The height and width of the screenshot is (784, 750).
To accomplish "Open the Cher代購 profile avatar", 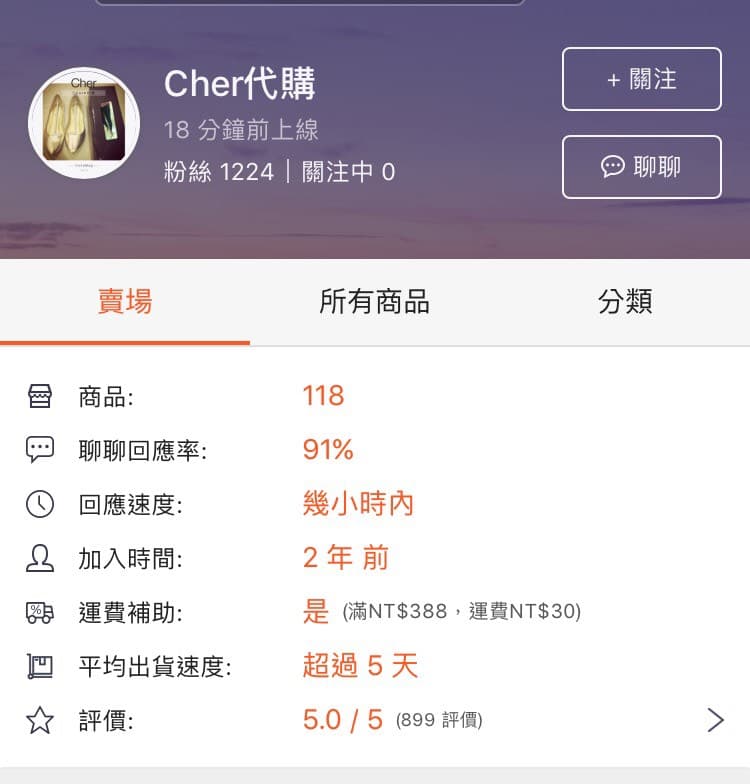I will (x=84, y=122).
